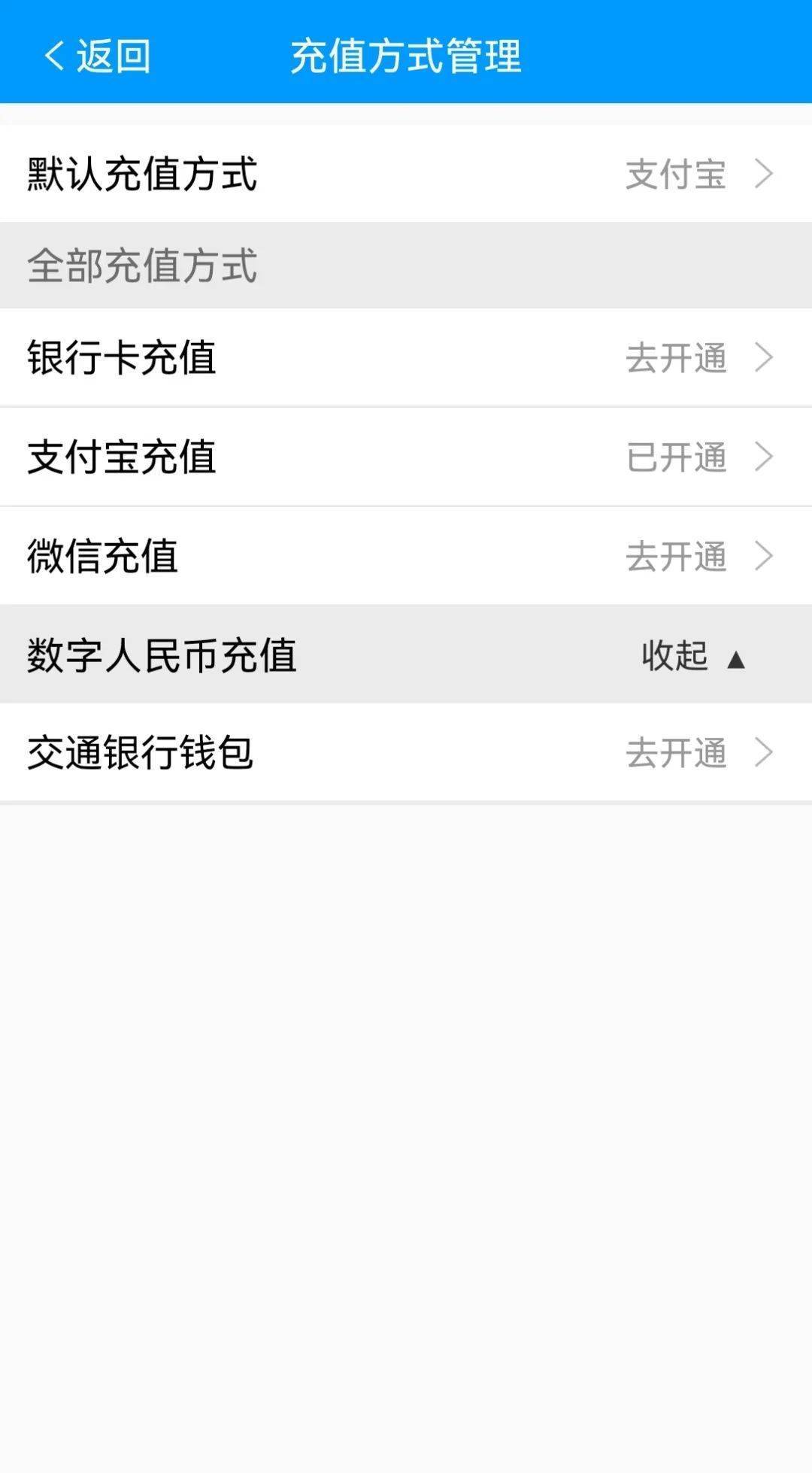Collapse the 数字人民币充值 section
812x1473 pixels.
point(693,656)
